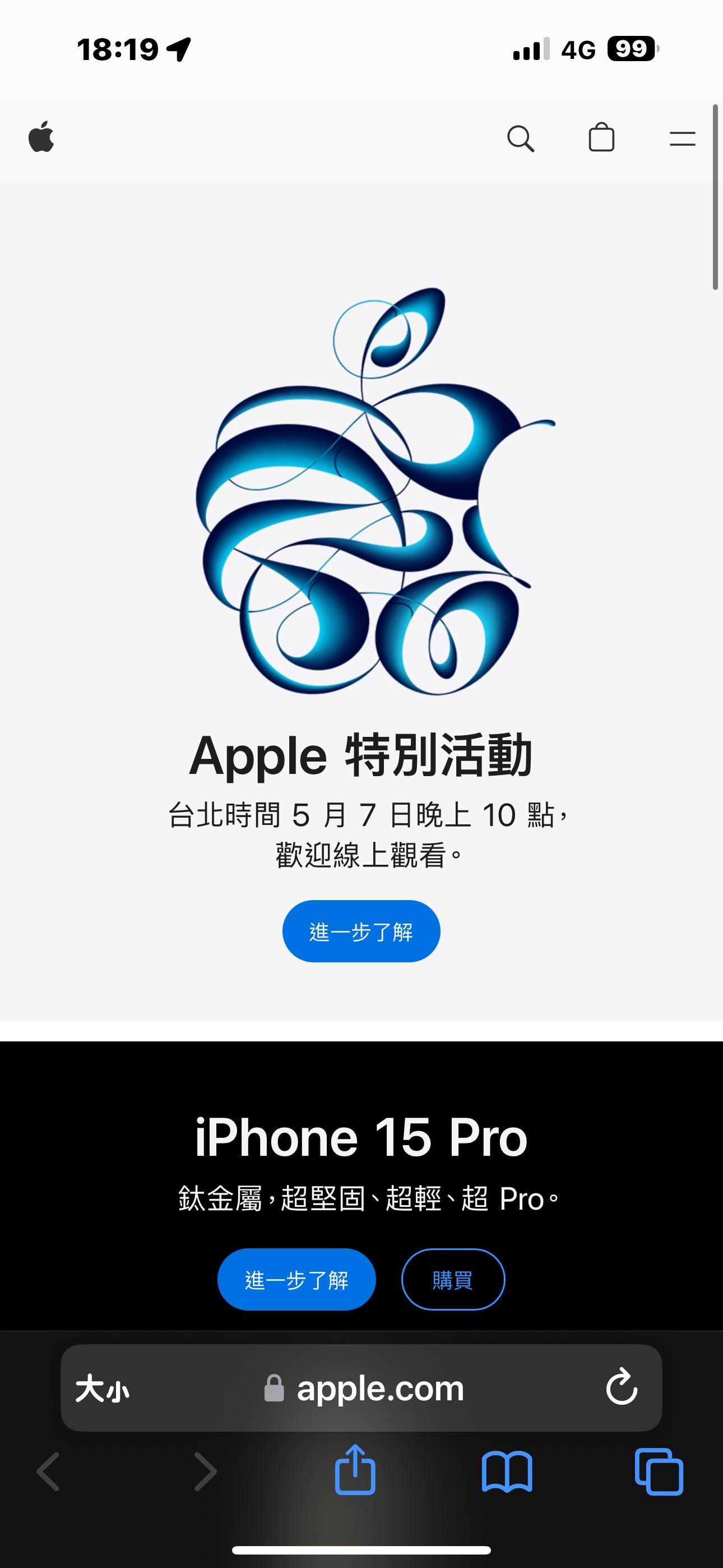
Task: Open the 大小 page settings menu
Action: 102,1390
